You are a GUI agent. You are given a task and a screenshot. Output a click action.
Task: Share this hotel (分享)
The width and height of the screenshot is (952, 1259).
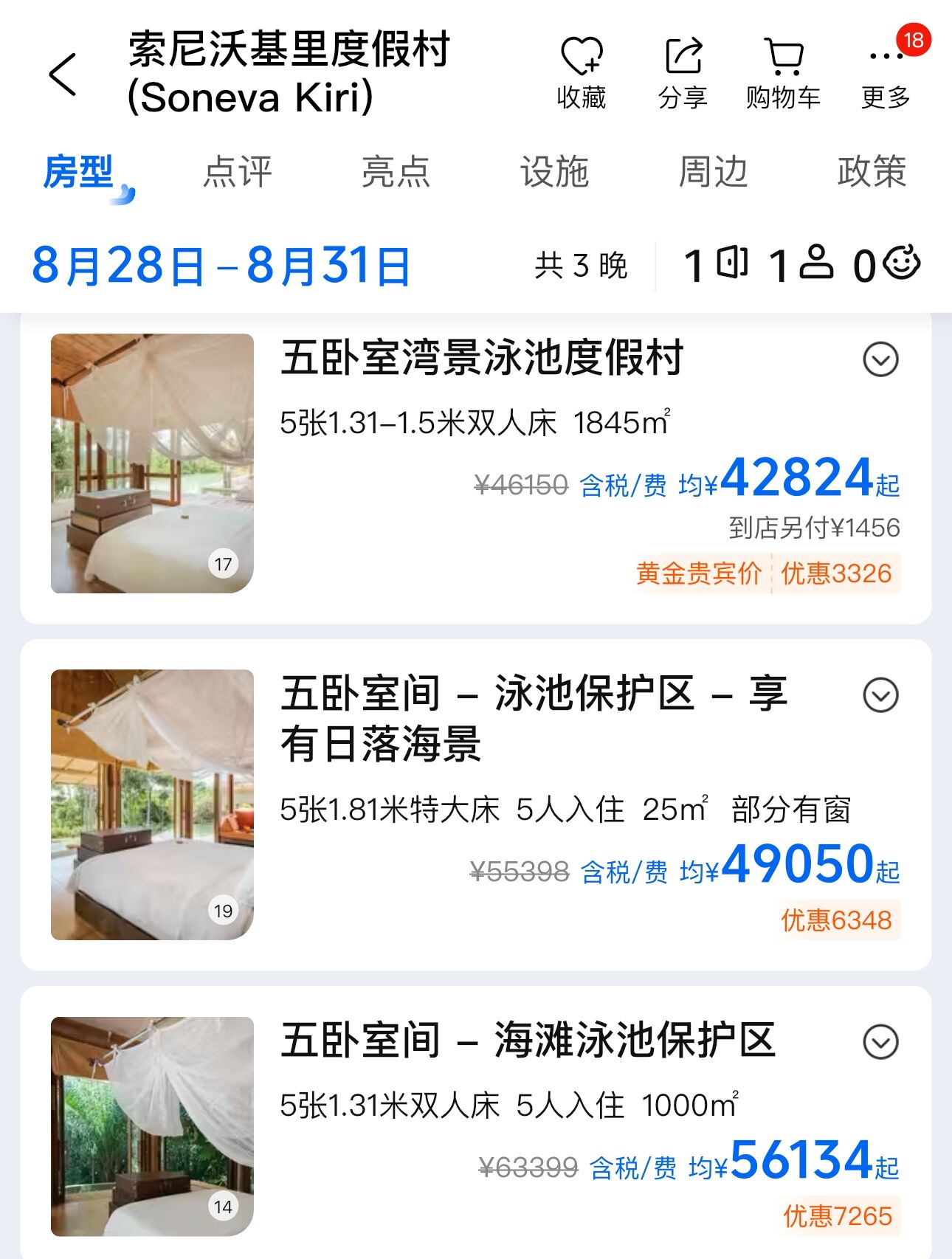[683, 72]
